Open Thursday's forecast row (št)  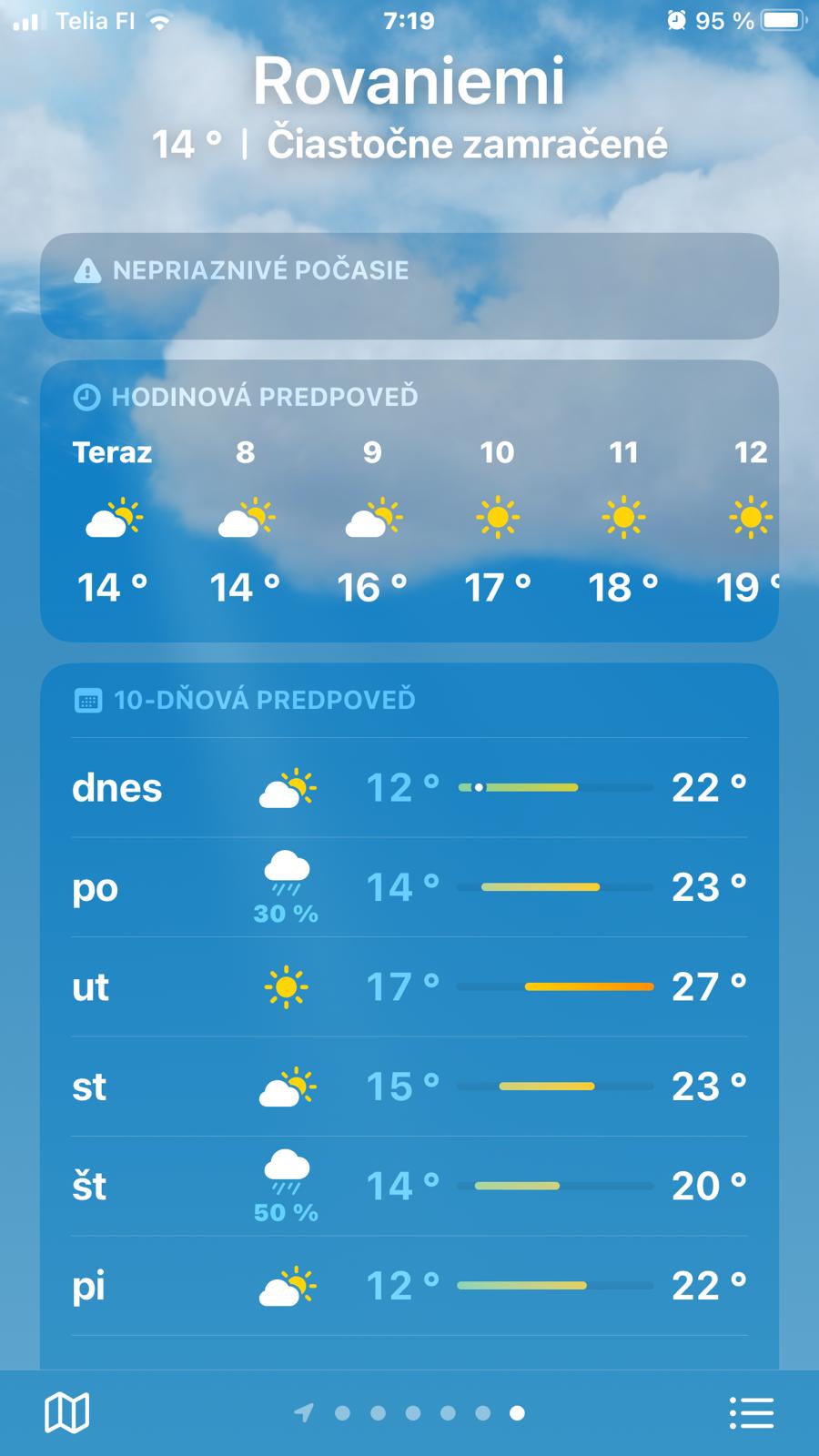(409, 1187)
